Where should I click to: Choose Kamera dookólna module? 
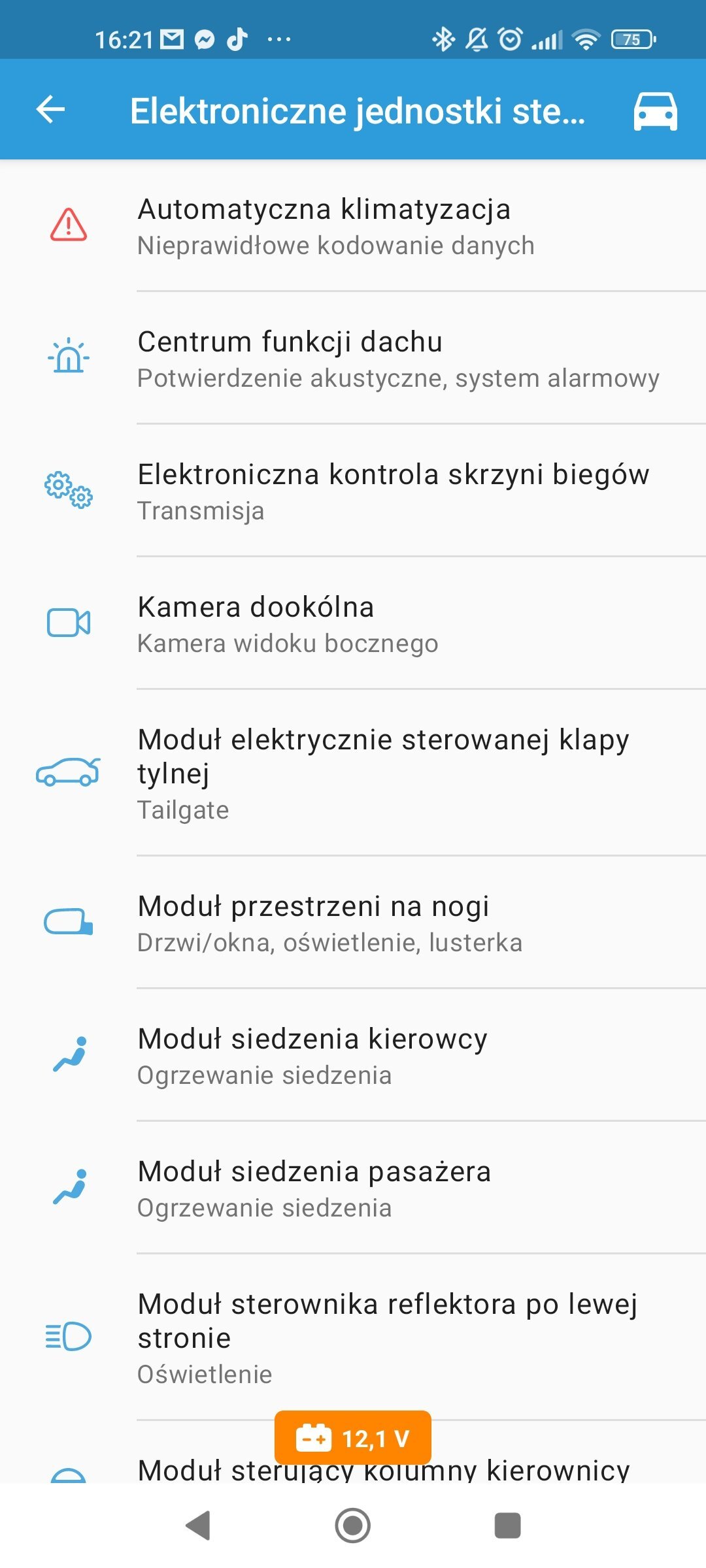(353, 624)
